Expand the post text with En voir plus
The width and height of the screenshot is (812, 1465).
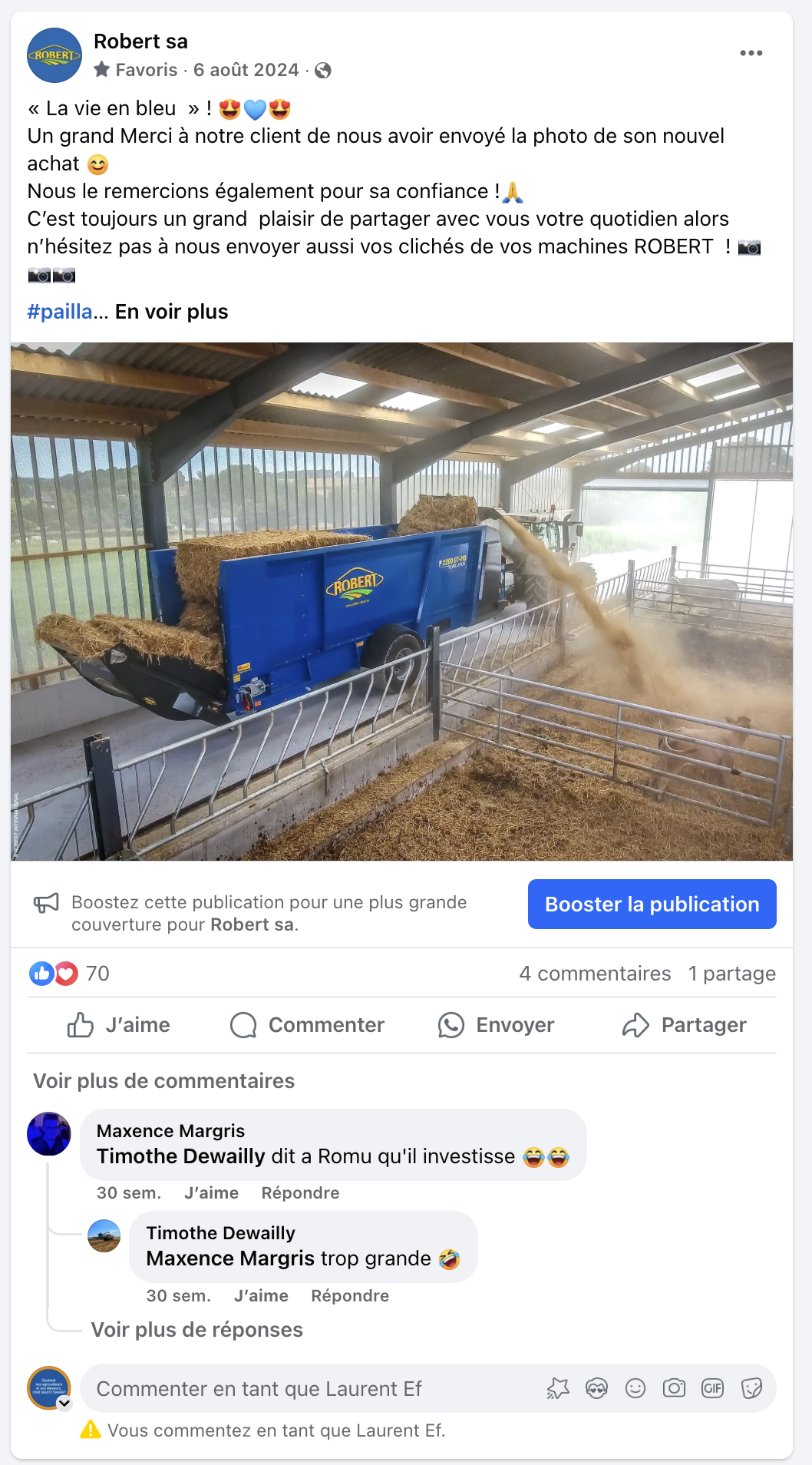click(172, 312)
